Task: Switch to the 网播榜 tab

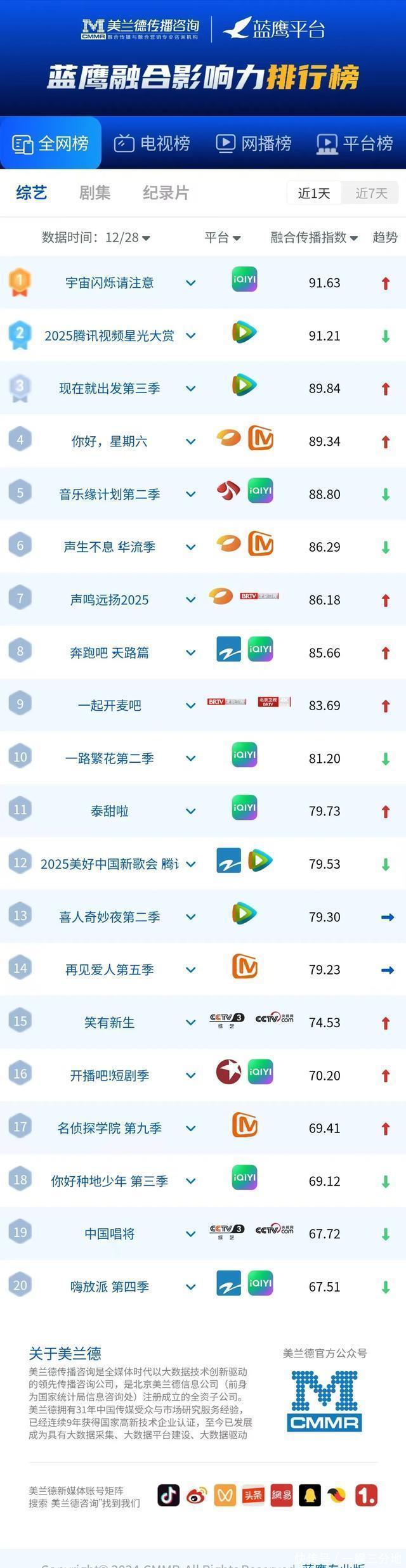Action: tap(254, 143)
